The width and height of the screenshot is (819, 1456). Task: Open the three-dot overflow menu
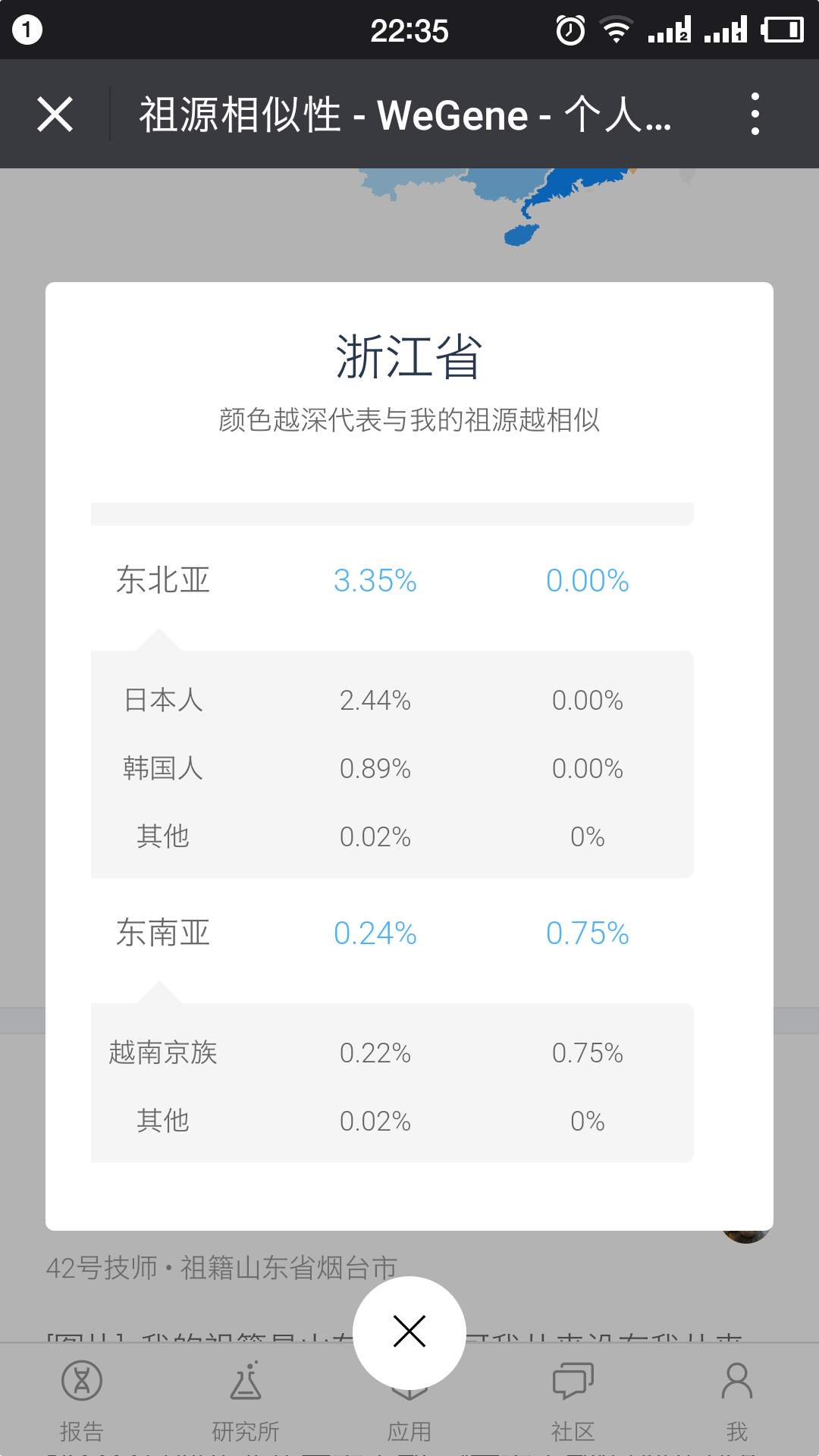coord(755,115)
